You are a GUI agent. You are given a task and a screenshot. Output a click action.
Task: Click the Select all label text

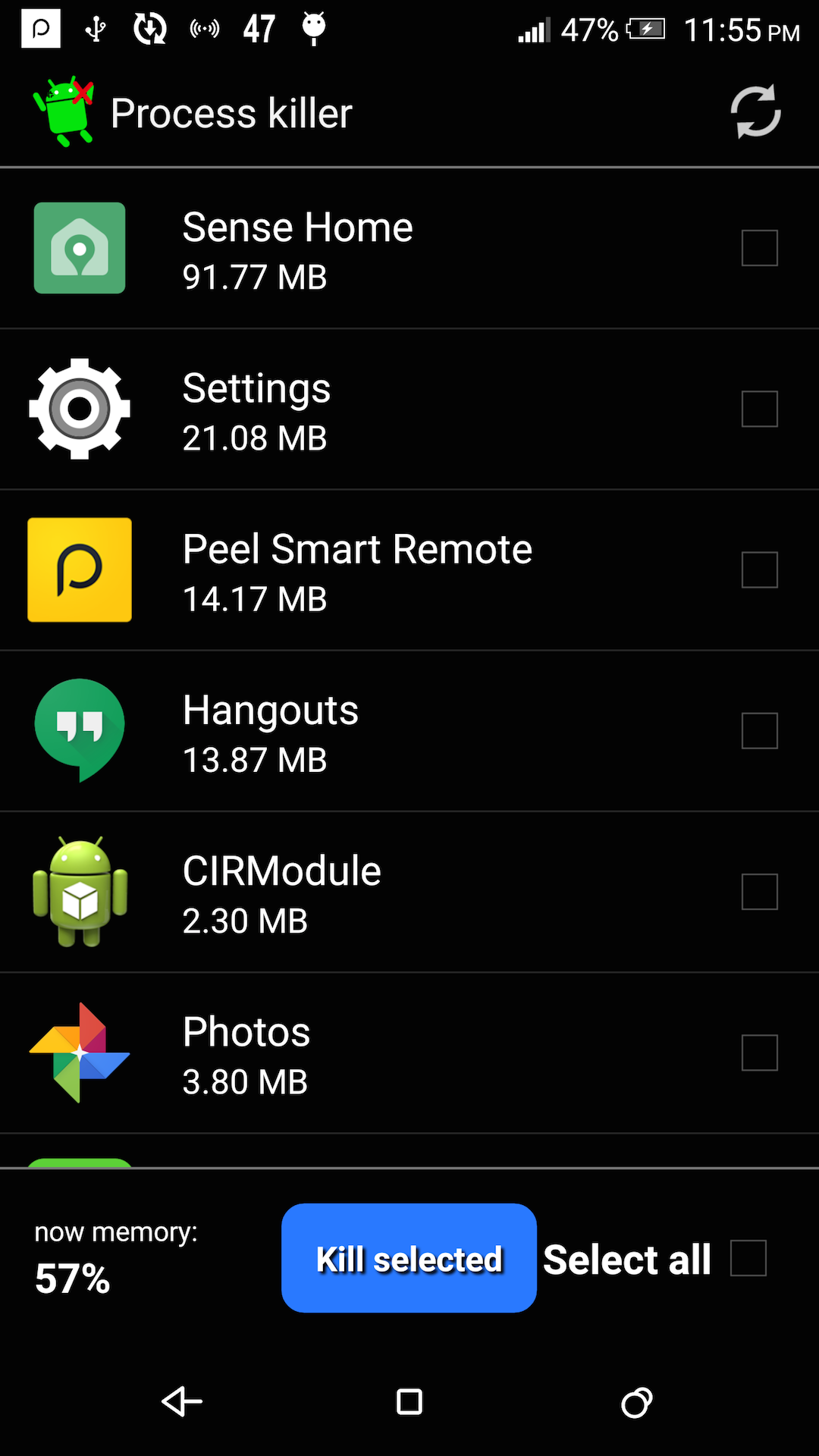pyautogui.click(x=627, y=1257)
